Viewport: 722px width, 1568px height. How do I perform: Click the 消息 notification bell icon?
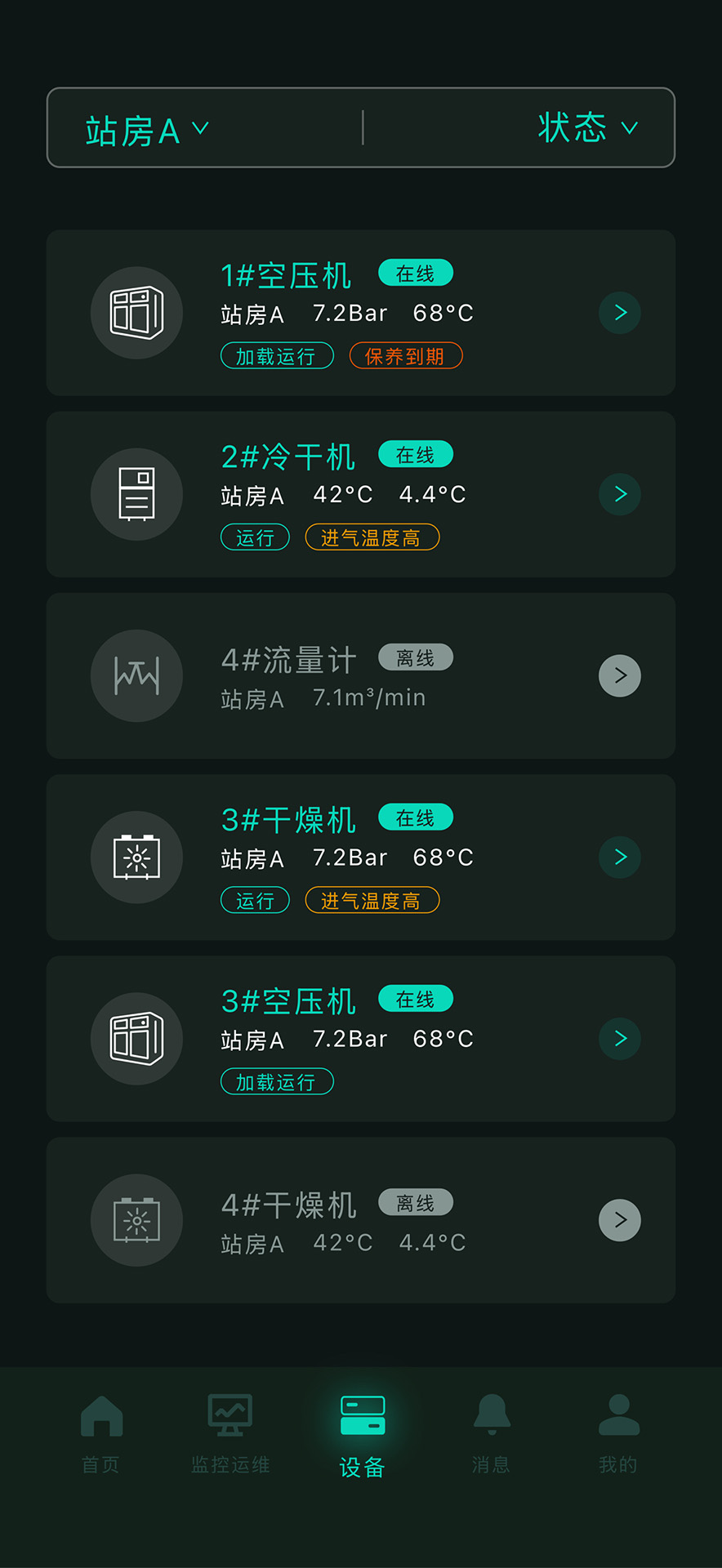tap(490, 1425)
